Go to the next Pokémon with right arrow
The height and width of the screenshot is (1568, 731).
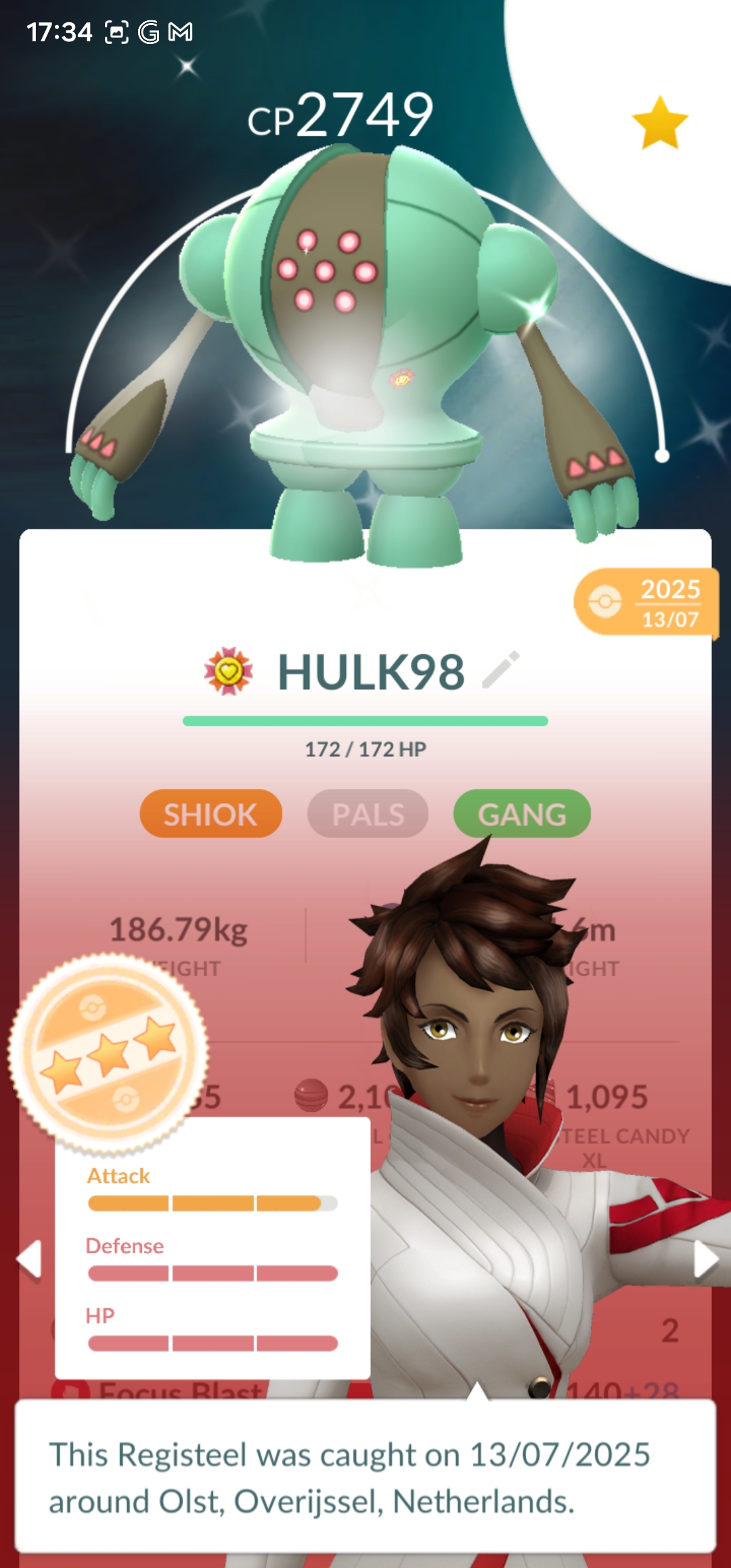coord(705,1259)
